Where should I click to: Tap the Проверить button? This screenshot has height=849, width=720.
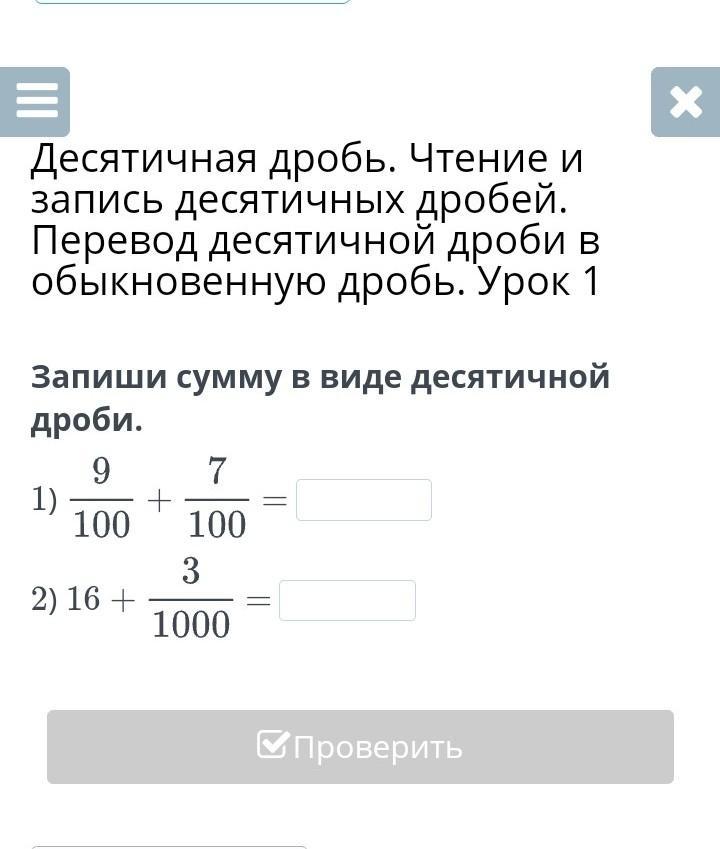360,746
